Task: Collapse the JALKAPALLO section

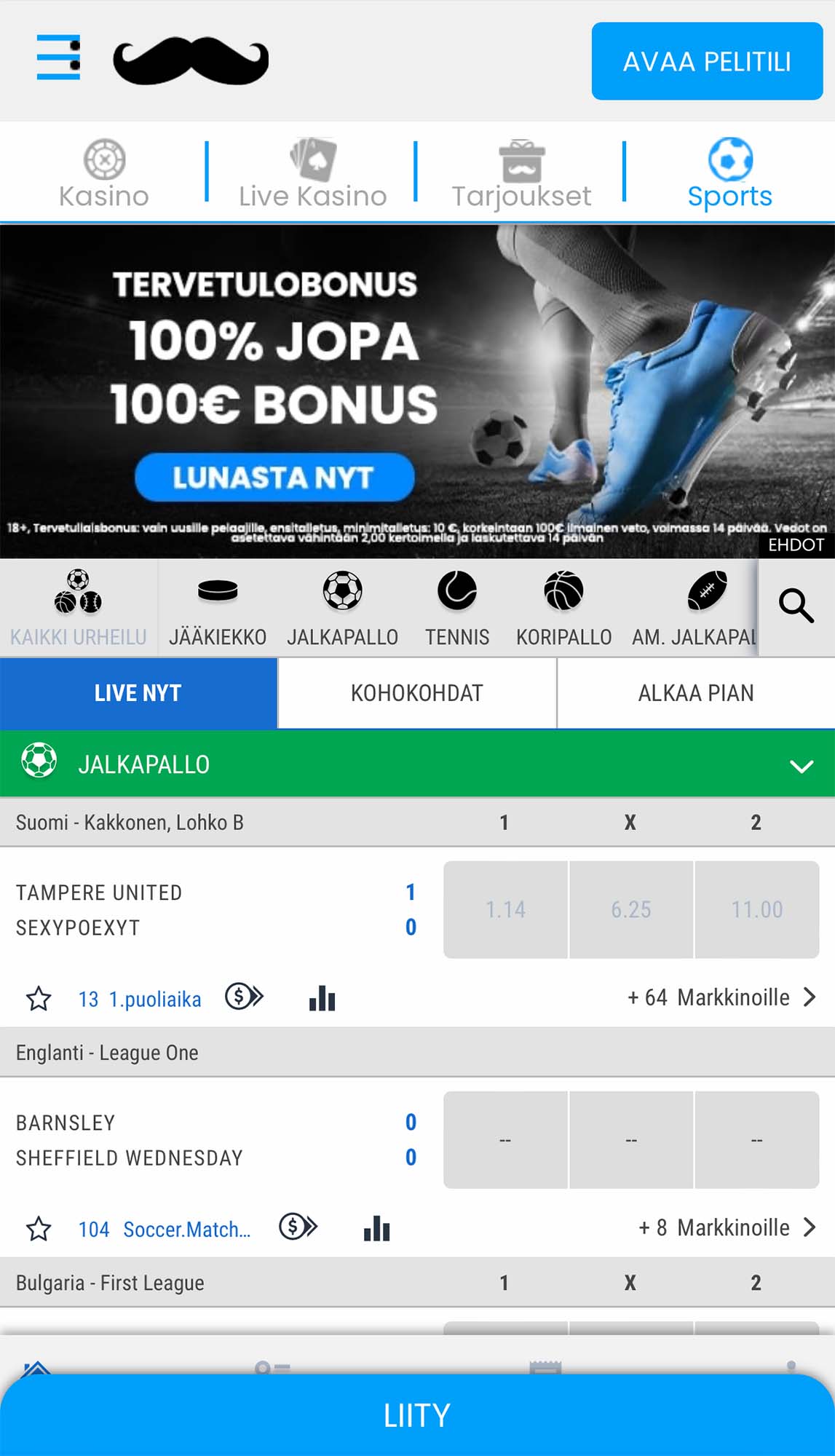Action: (x=801, y=765)
